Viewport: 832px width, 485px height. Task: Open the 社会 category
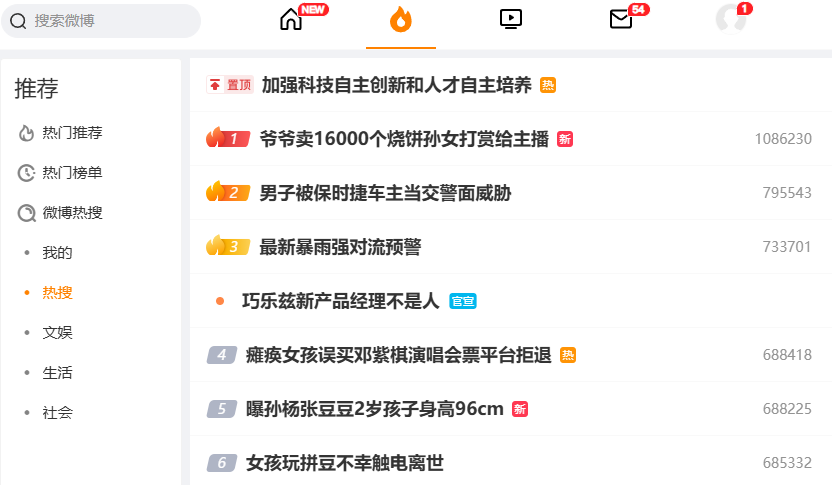57,413
